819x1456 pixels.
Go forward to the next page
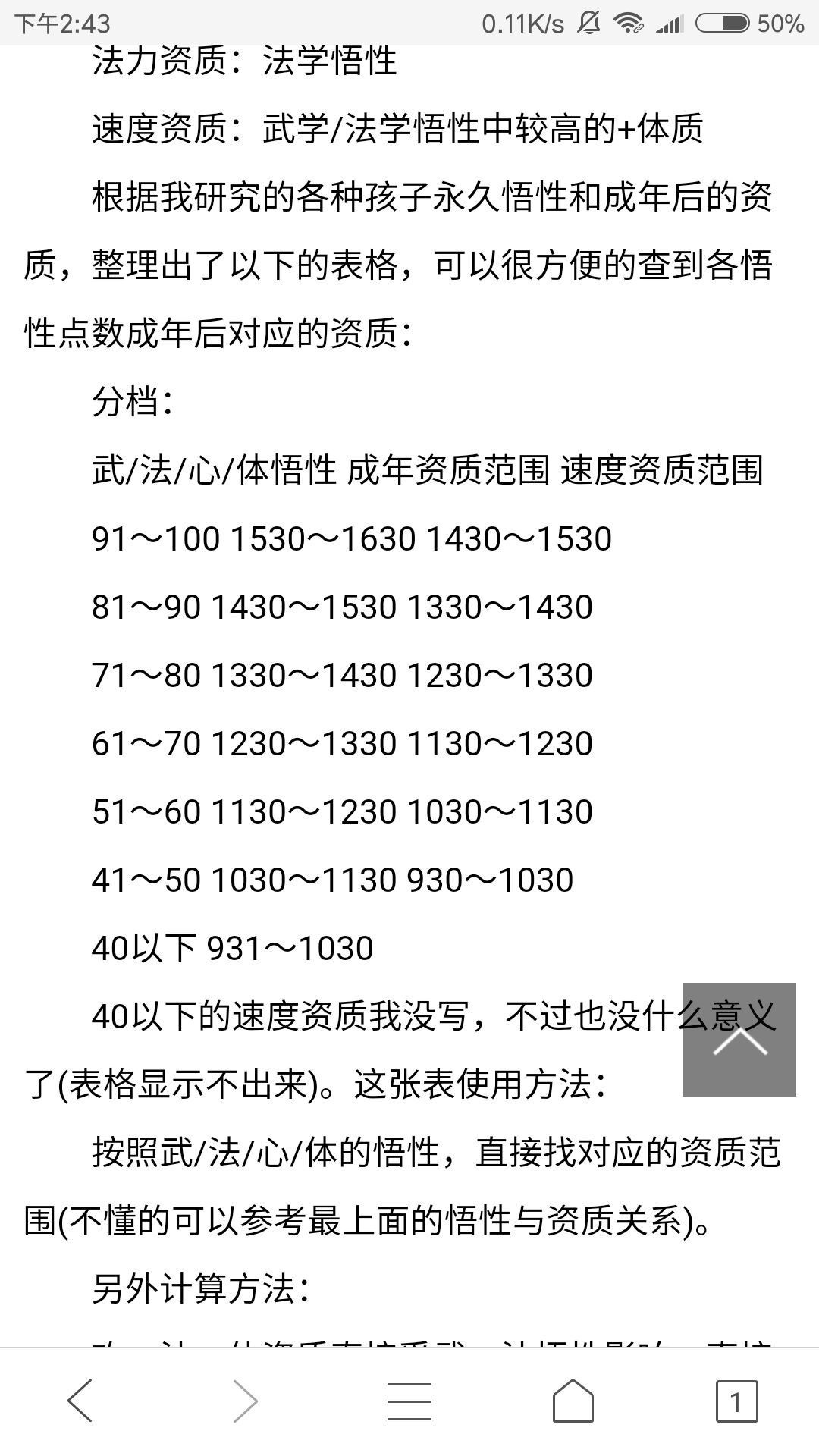pyautogui.click(x=245, y=1401)
